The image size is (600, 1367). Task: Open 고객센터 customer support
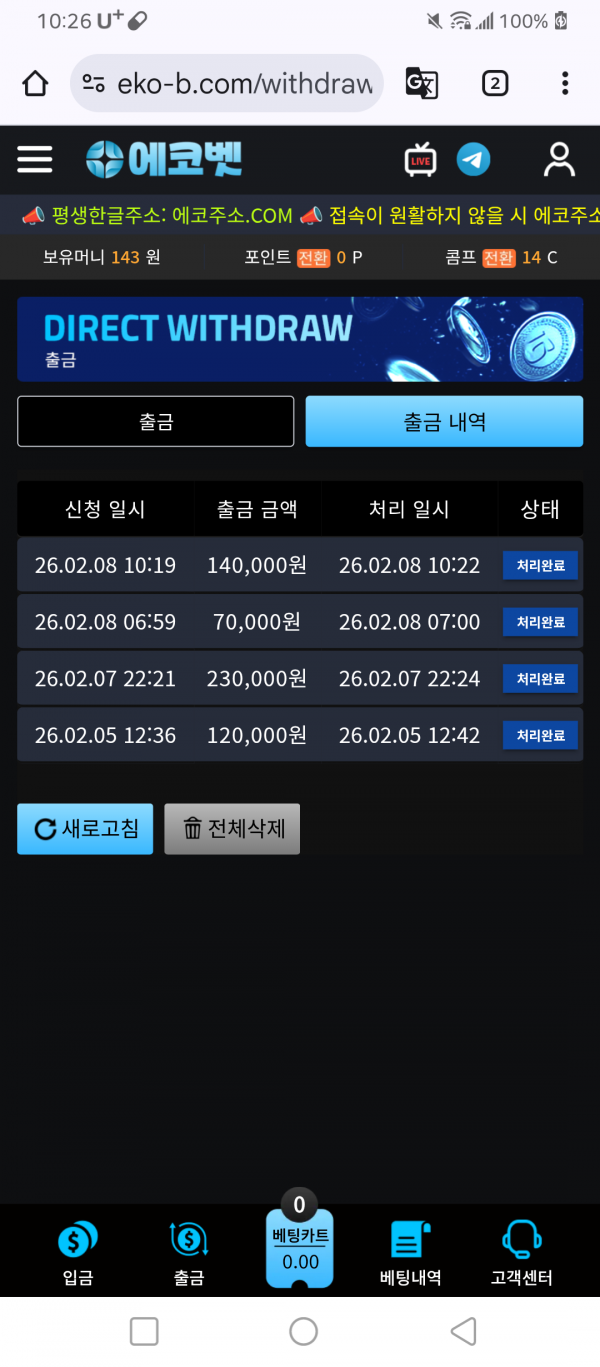click(521, 1253)
